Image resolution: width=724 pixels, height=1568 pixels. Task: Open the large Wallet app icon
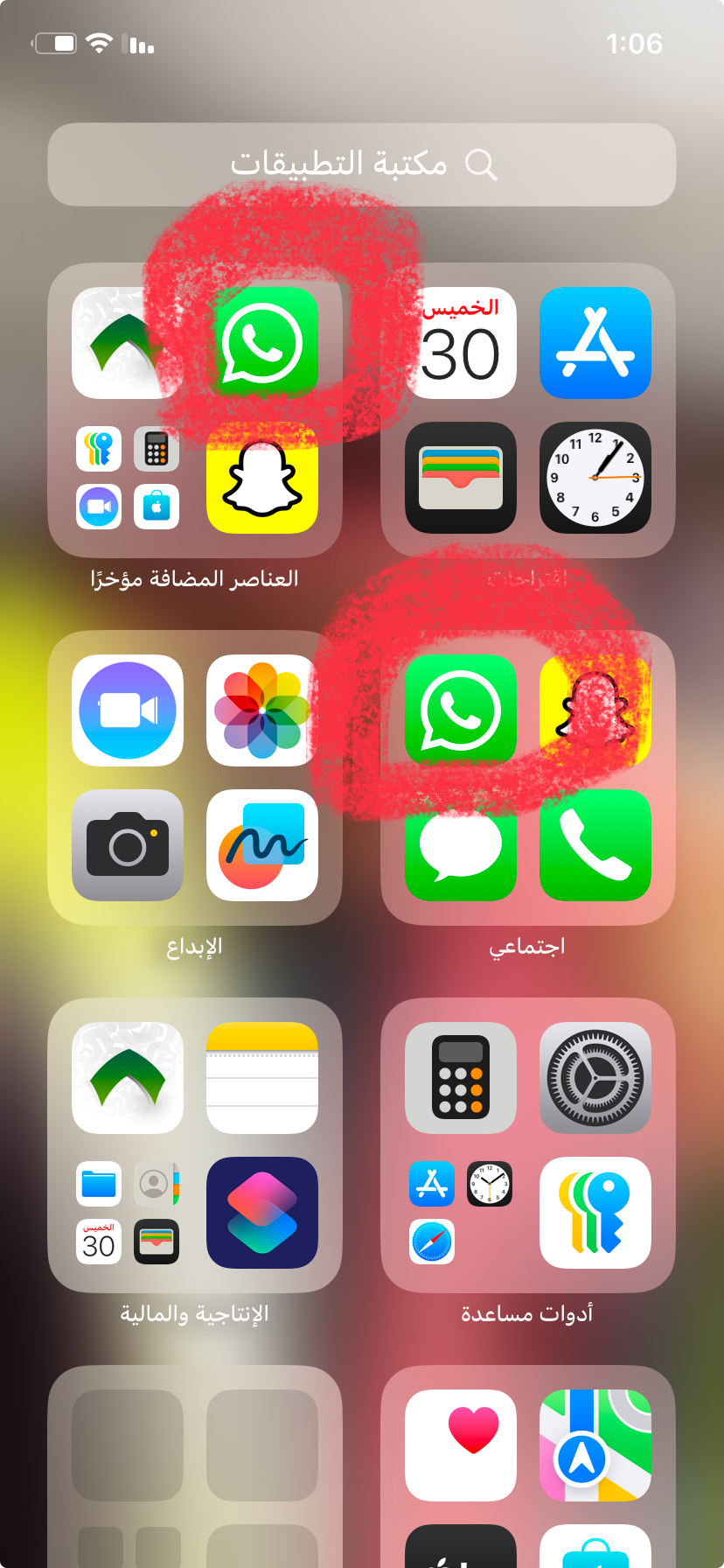click(461, 478)
